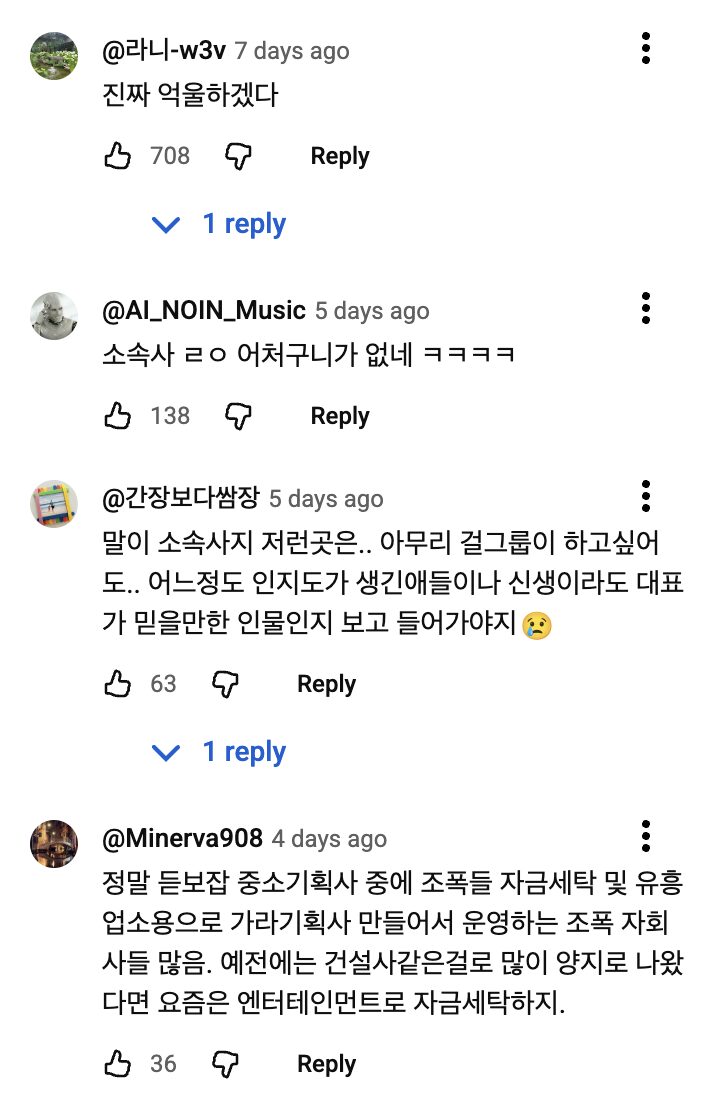Open @Minerva908's channel avatar

pos(54,843)
